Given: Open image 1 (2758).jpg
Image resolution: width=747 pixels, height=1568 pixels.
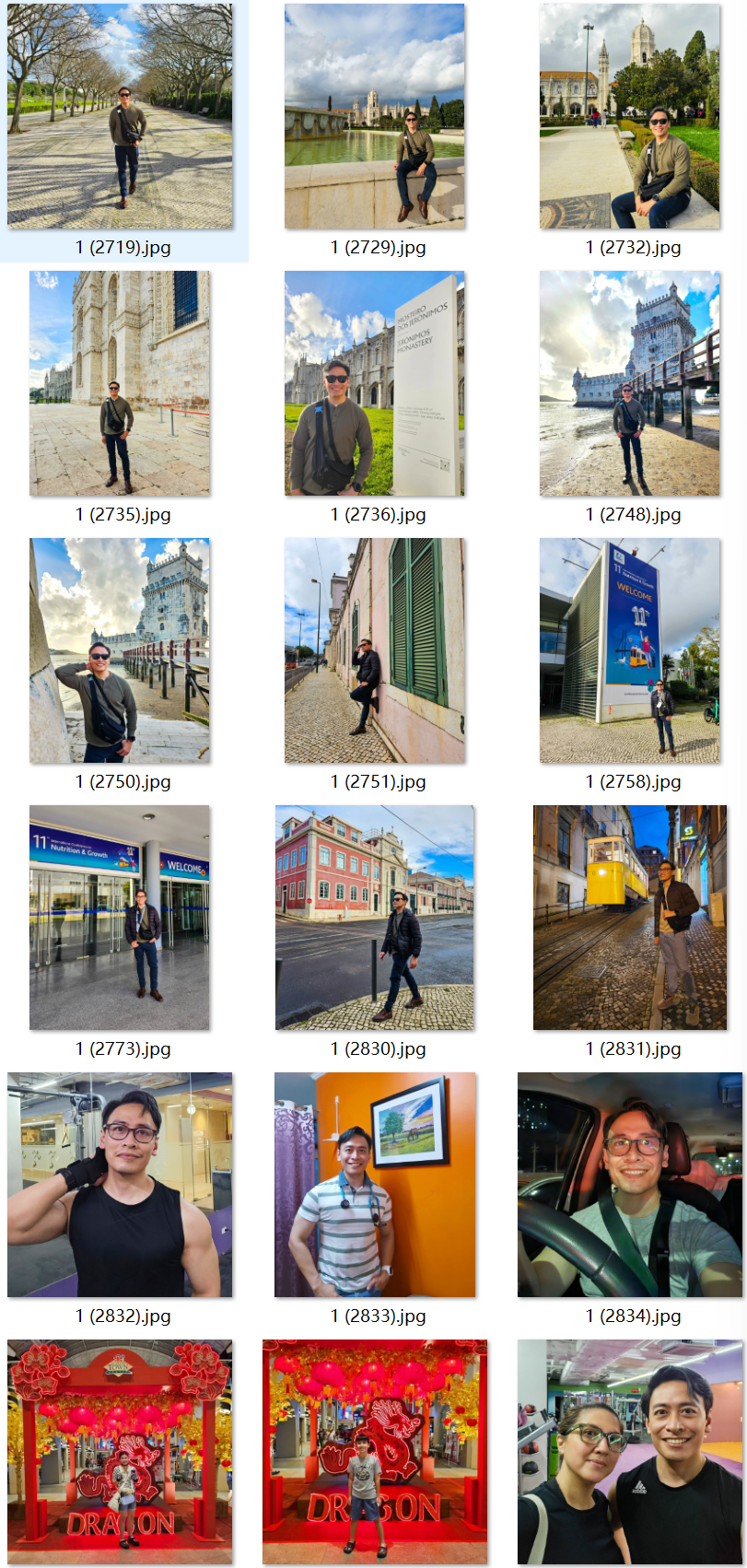Looking at the screenshot, I should 629,650.
